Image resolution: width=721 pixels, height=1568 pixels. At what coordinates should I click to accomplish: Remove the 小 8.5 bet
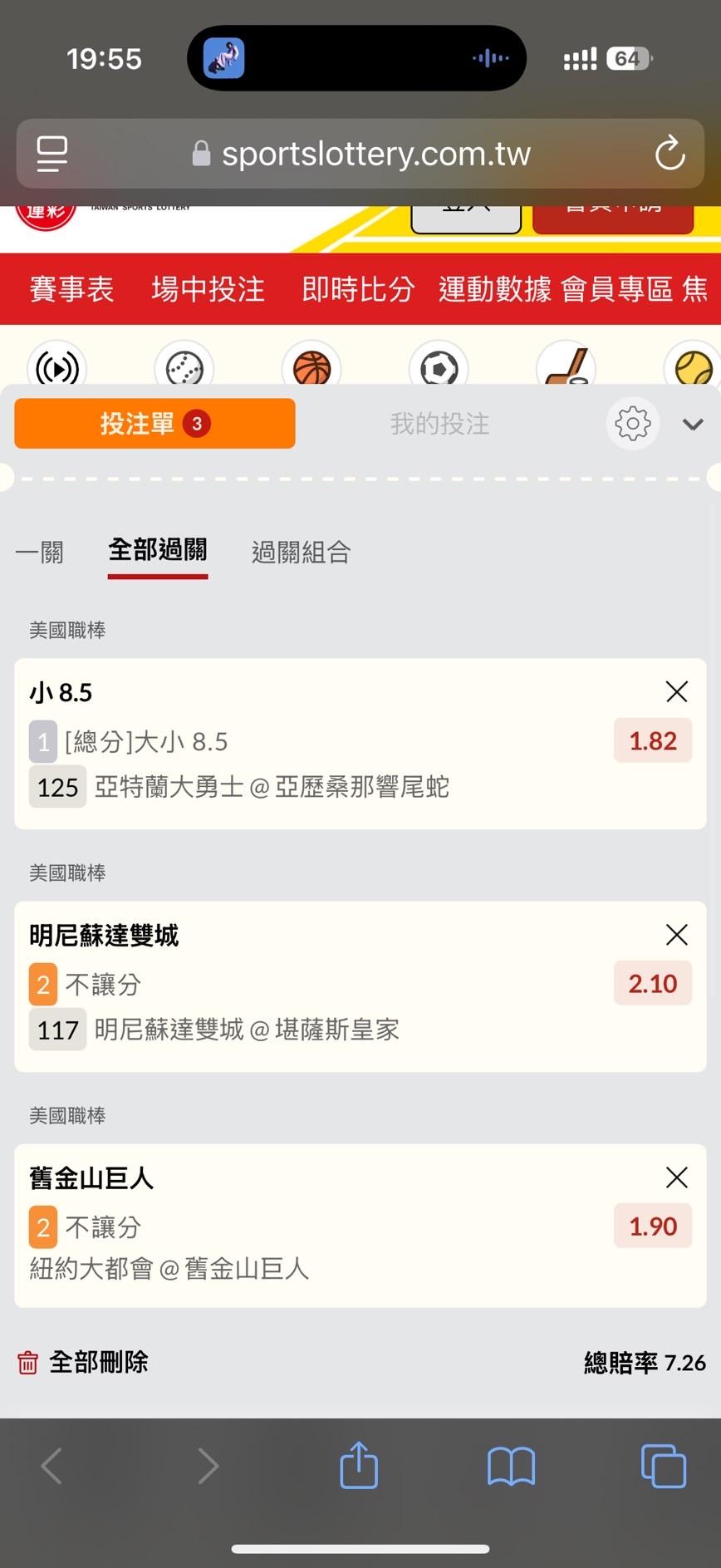676,692
